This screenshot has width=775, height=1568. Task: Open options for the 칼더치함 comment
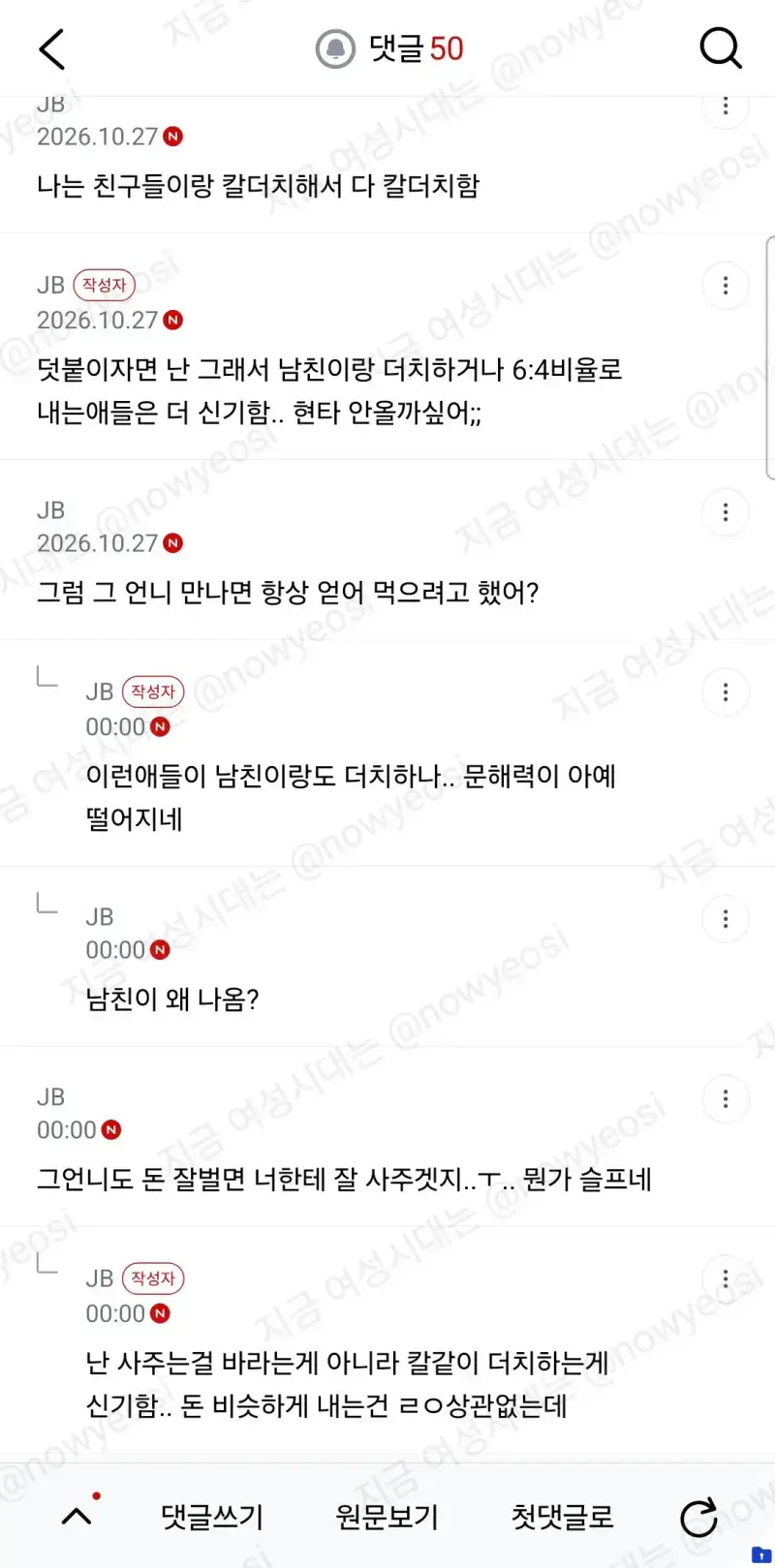[726, 107]
